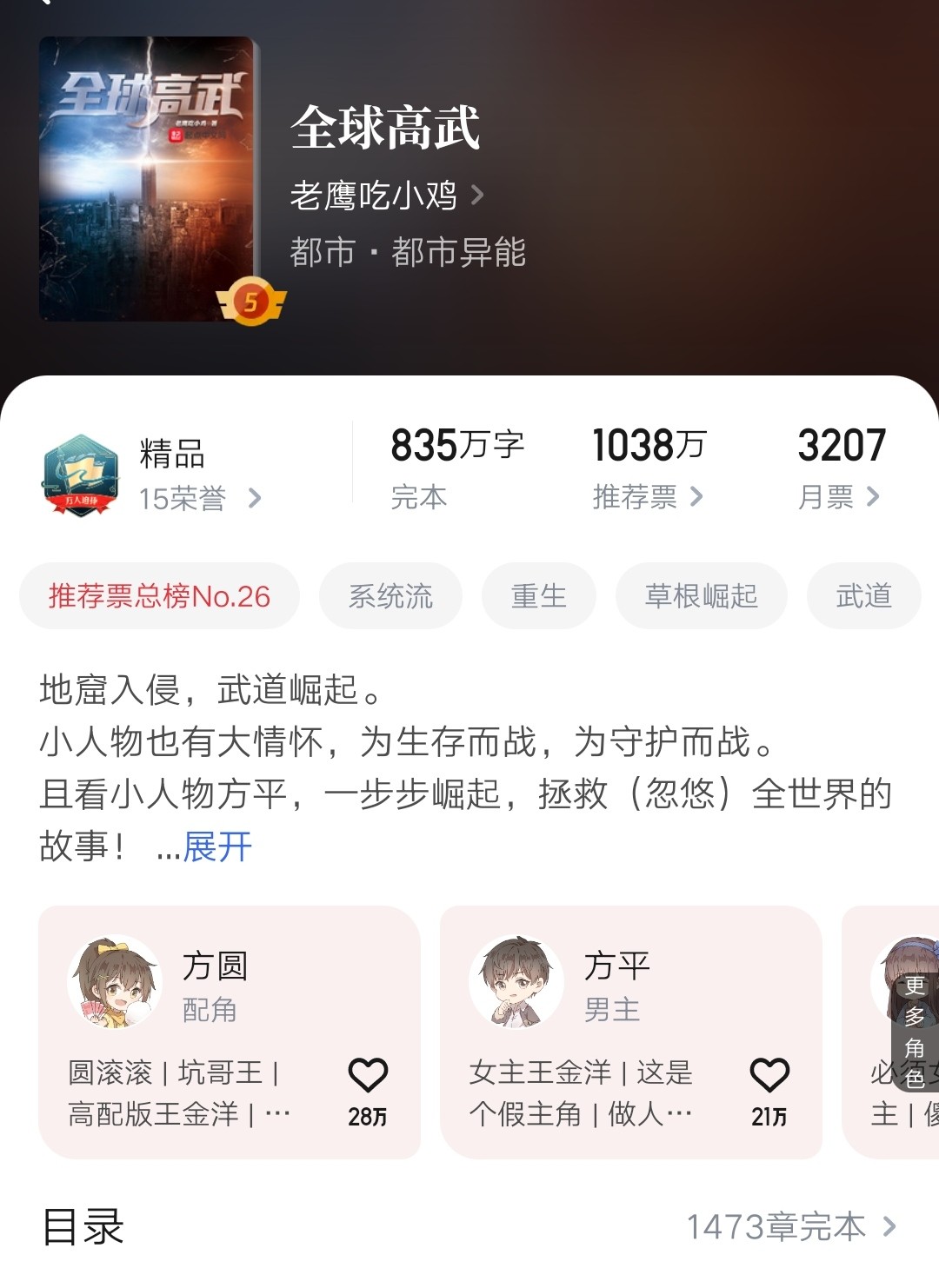Viewport: 939px width, 1288px height.
Task: View the 15荣誉 honors list
Action: pyautogui.click(x=200, y=498)
